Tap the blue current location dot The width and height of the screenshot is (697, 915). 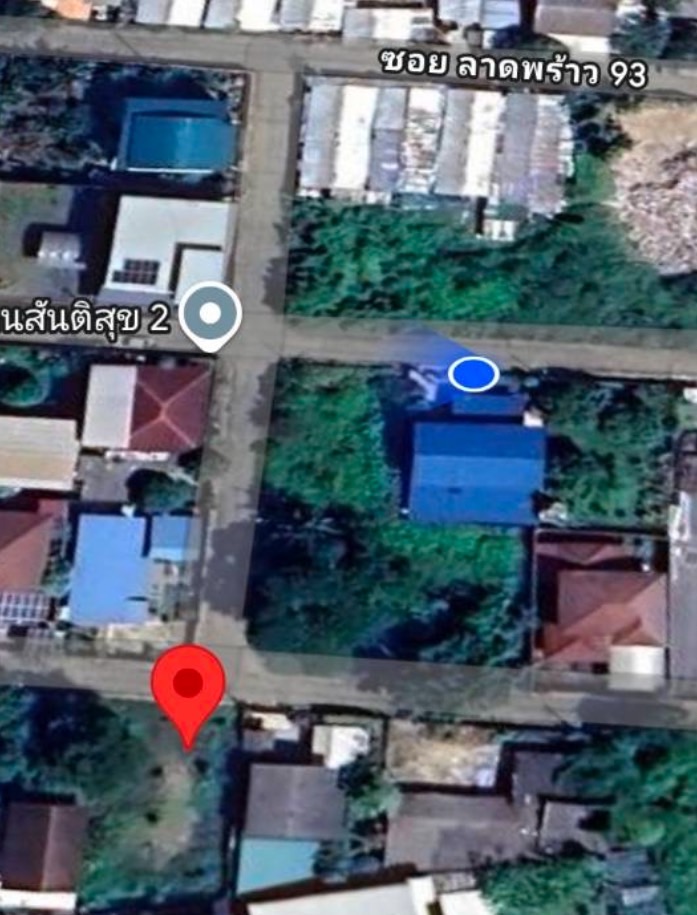[x=473, y=373]
